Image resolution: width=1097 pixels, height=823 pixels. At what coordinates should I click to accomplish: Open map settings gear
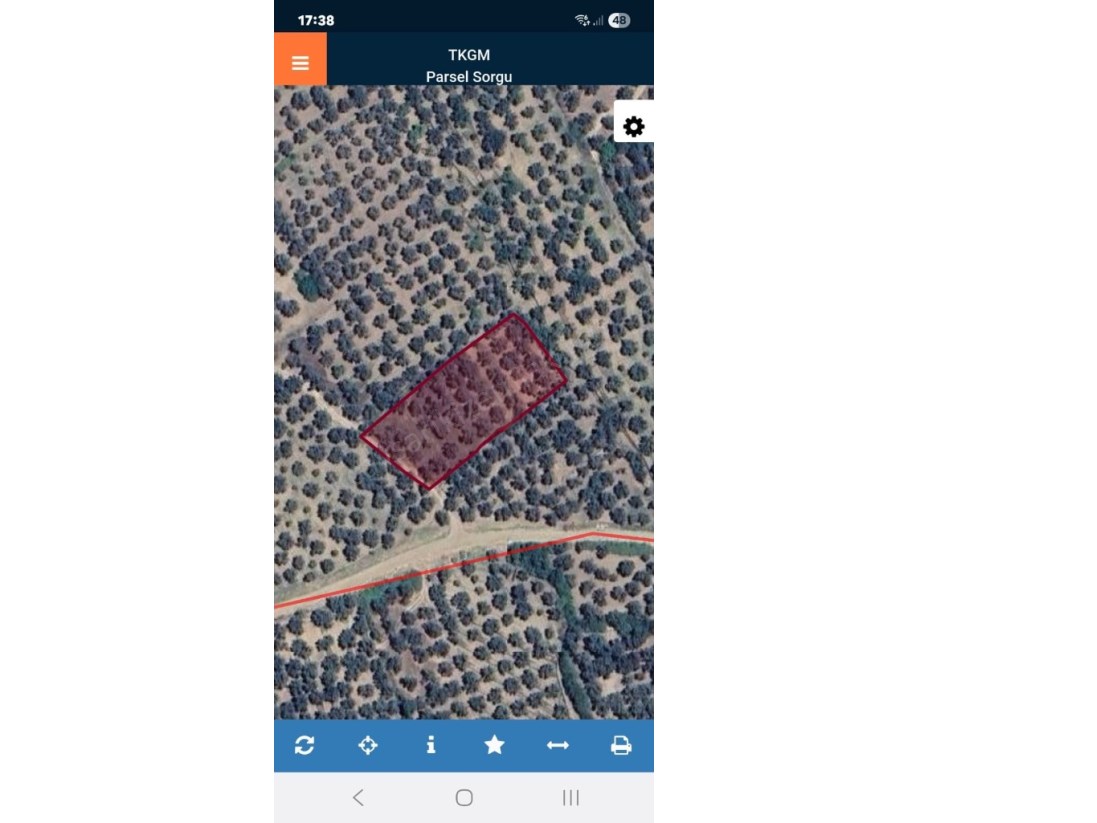(x=633, y=126)
